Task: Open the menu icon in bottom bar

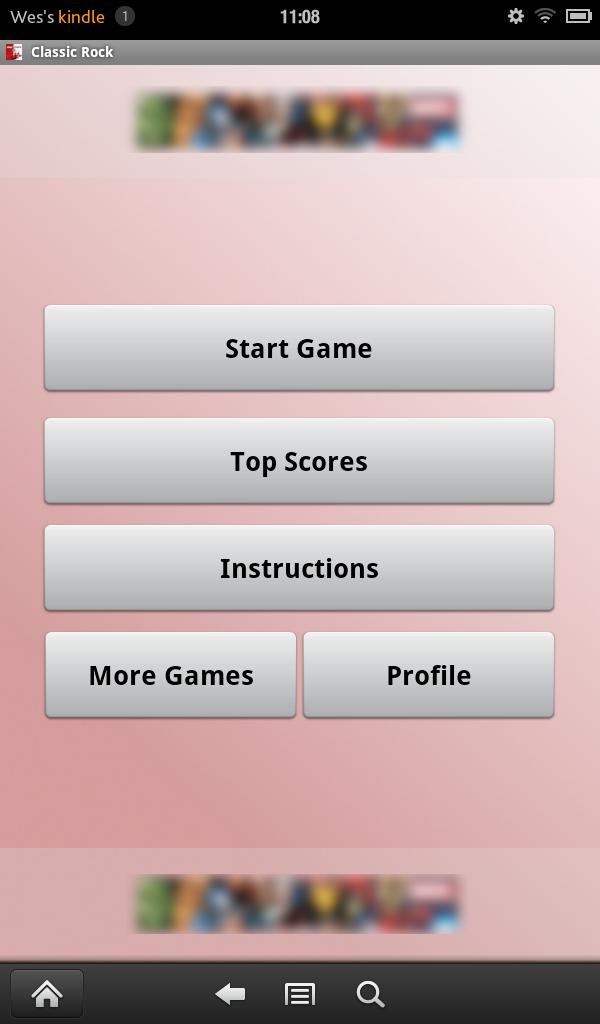Action: pos(300,993)
